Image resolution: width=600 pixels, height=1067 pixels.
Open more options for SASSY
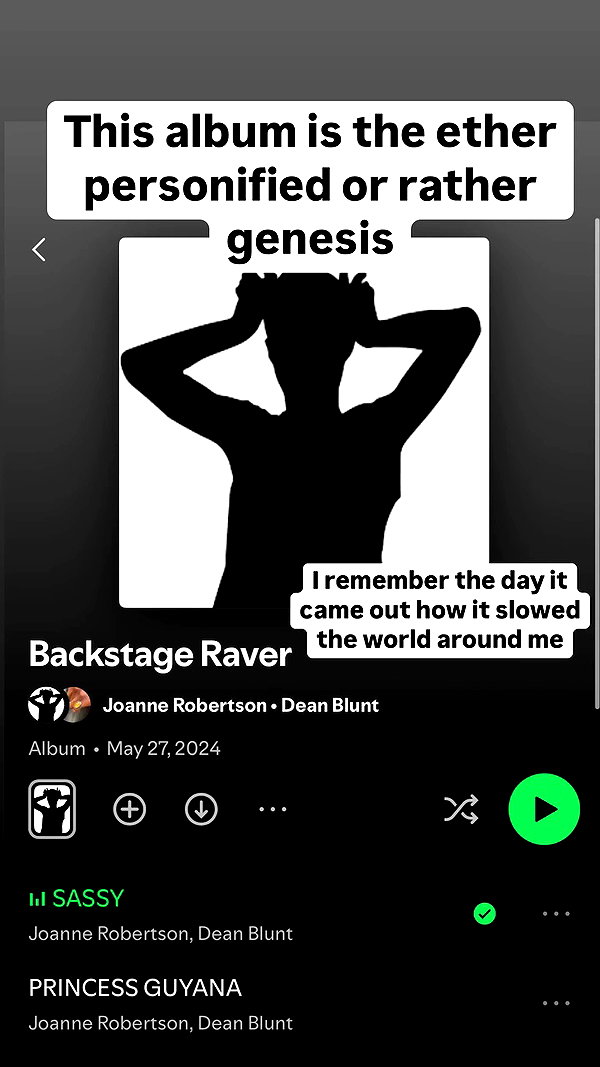point(556,913)
